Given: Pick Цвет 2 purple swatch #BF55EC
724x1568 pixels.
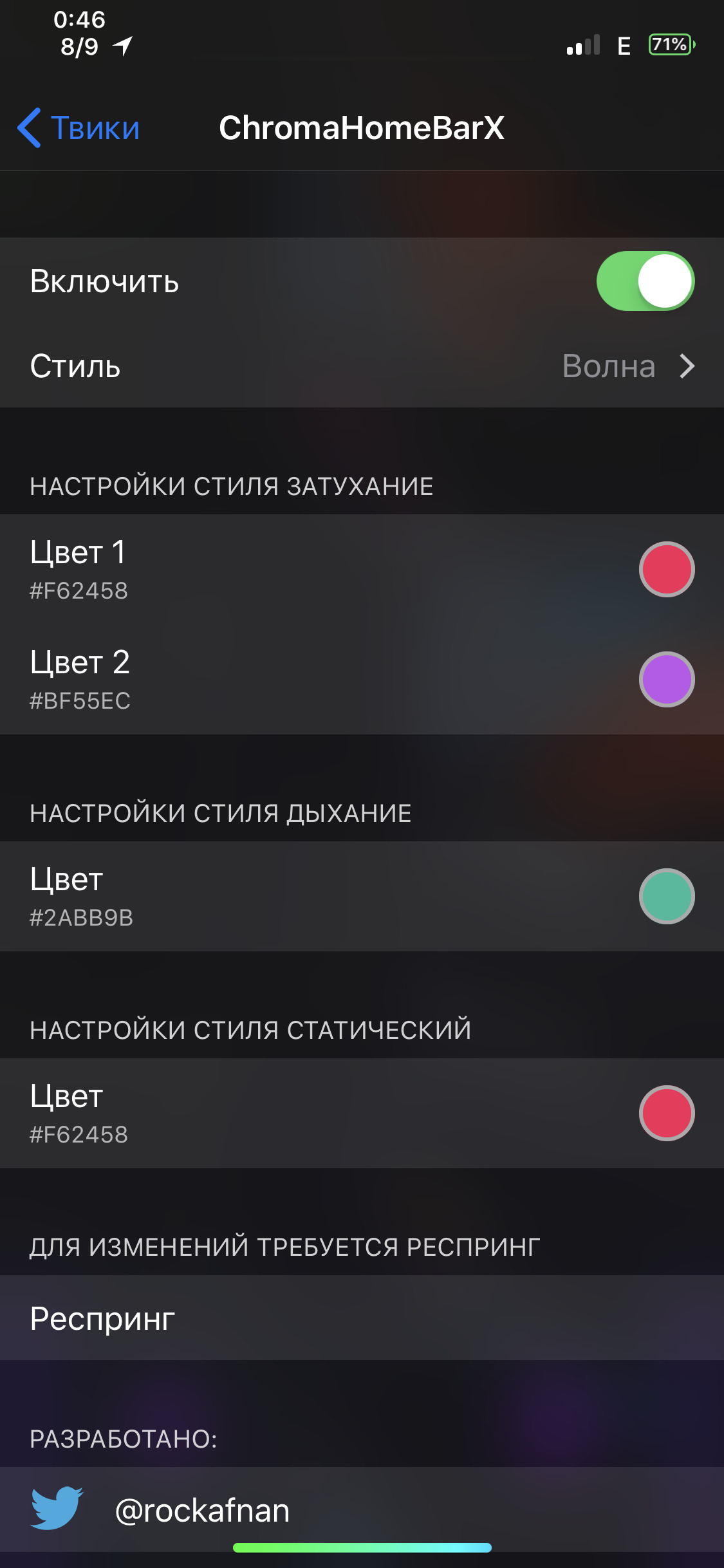Looking at the screenshot, I should [x=667, y=679].
